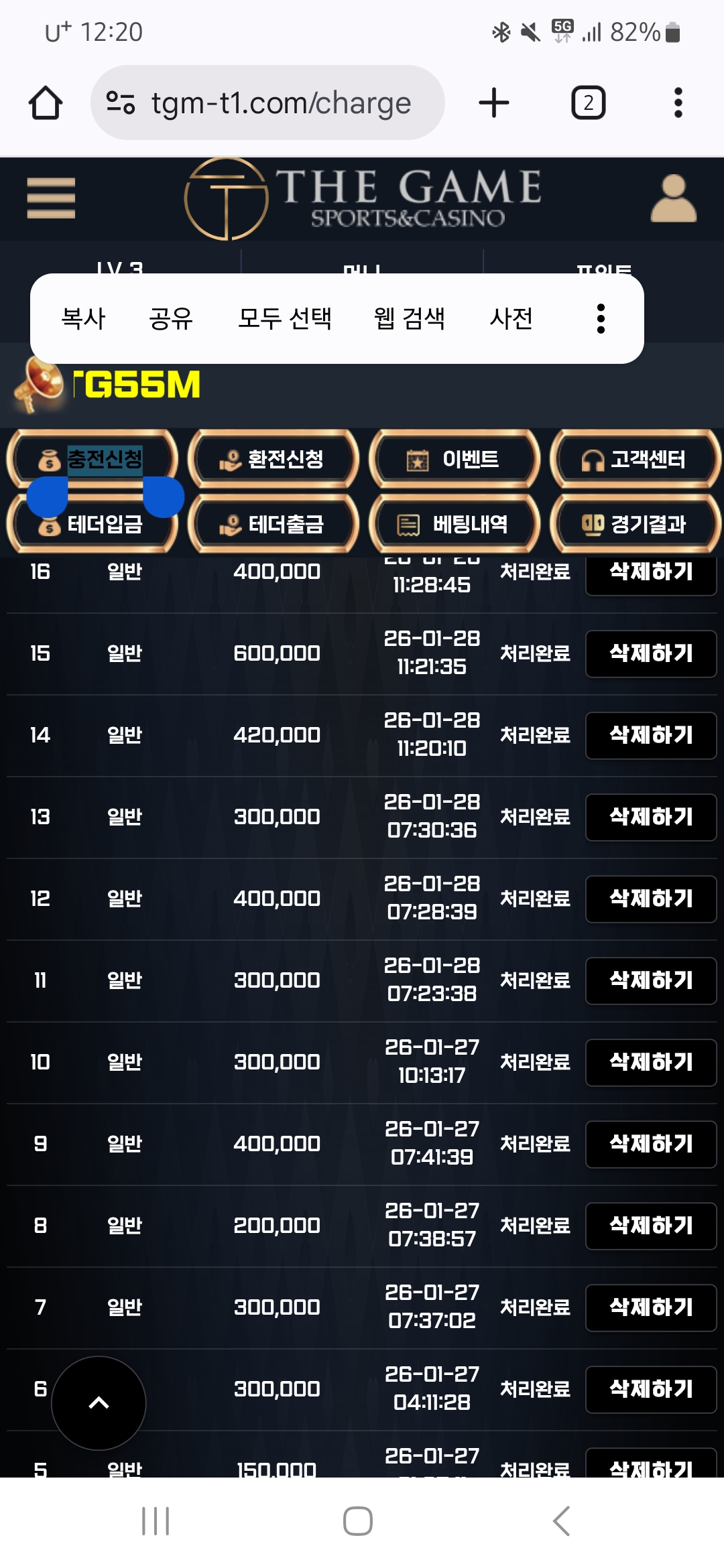This screenshot has width=724, height=1568.
Task: Search the web with 웹 검색
Action: click(x=410, y=318)
